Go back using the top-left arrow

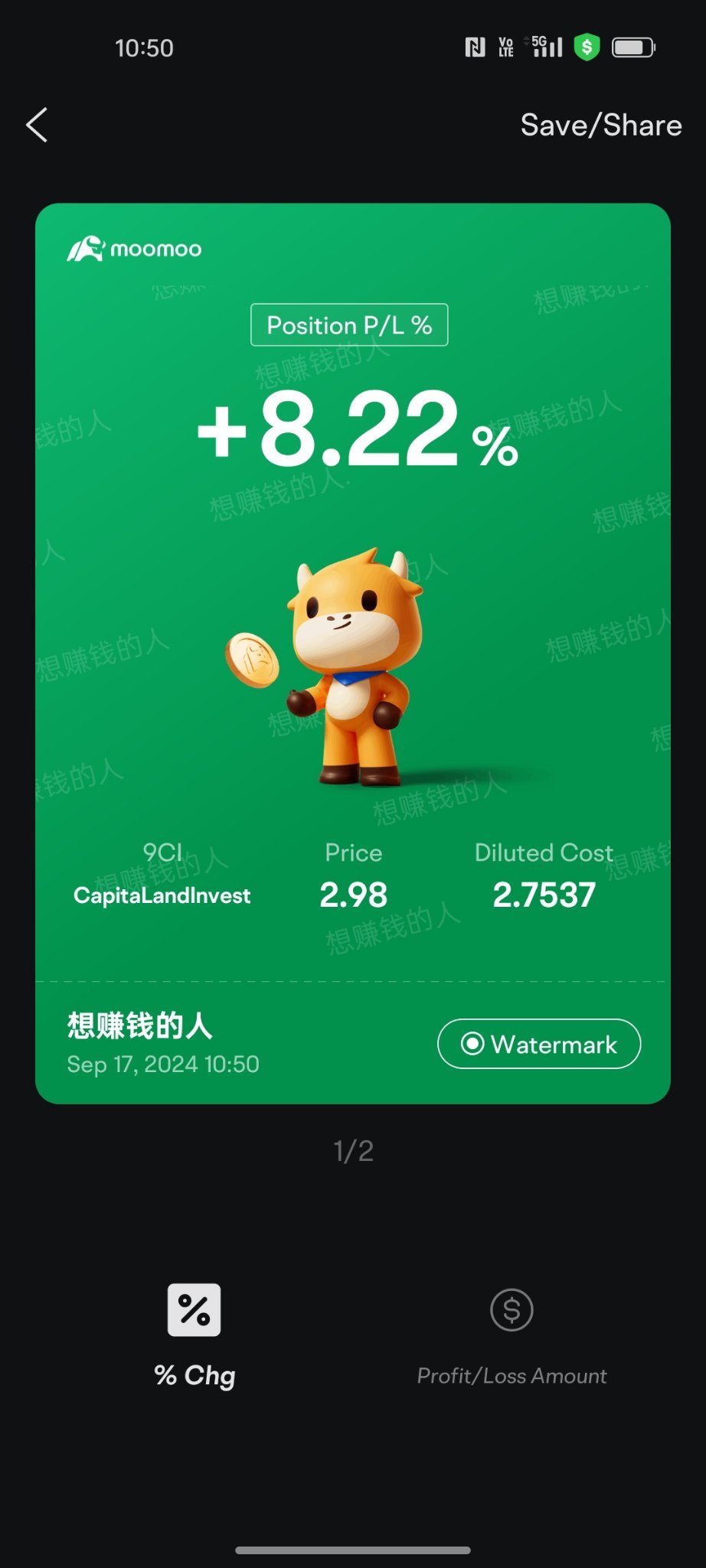click(37, 125)
